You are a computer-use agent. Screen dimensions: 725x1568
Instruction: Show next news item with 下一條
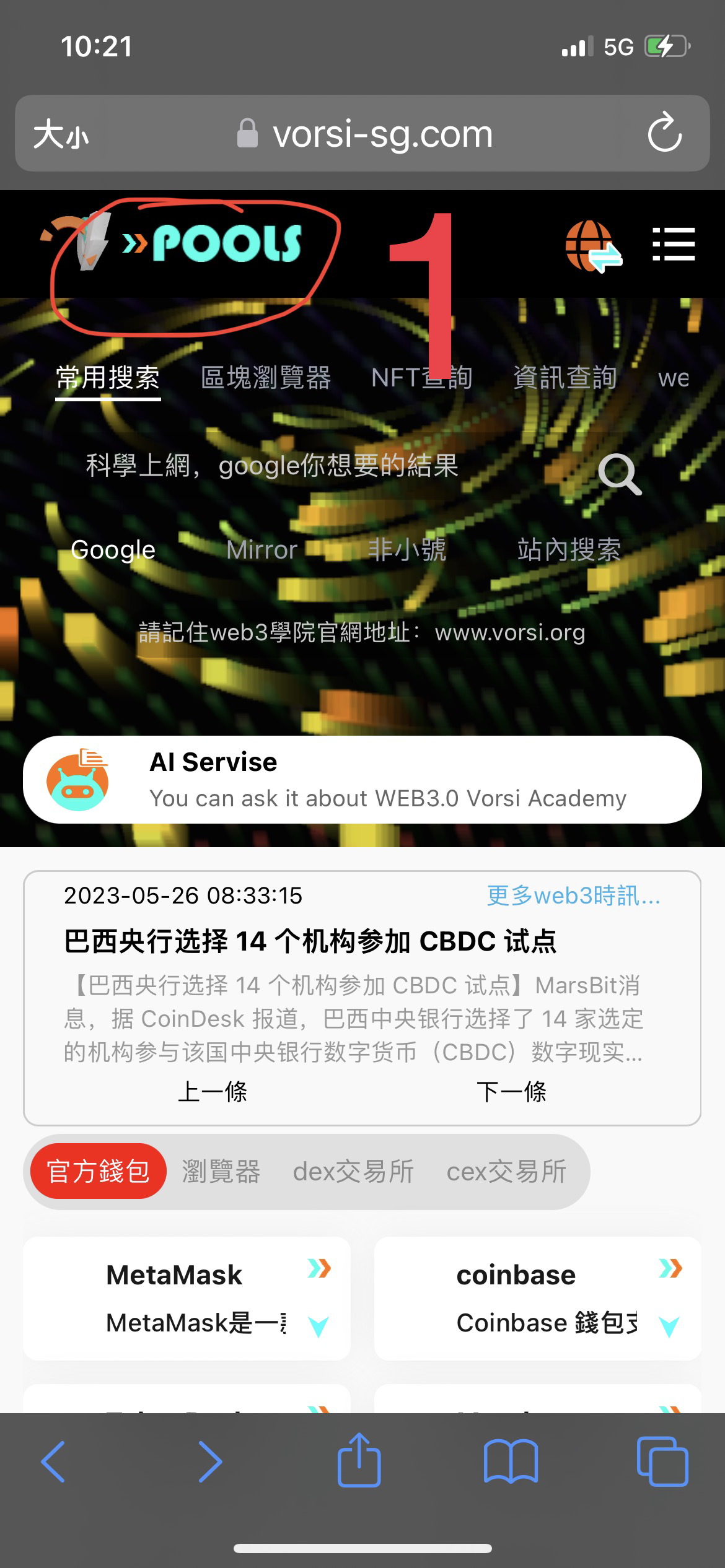coord(511,1092)
